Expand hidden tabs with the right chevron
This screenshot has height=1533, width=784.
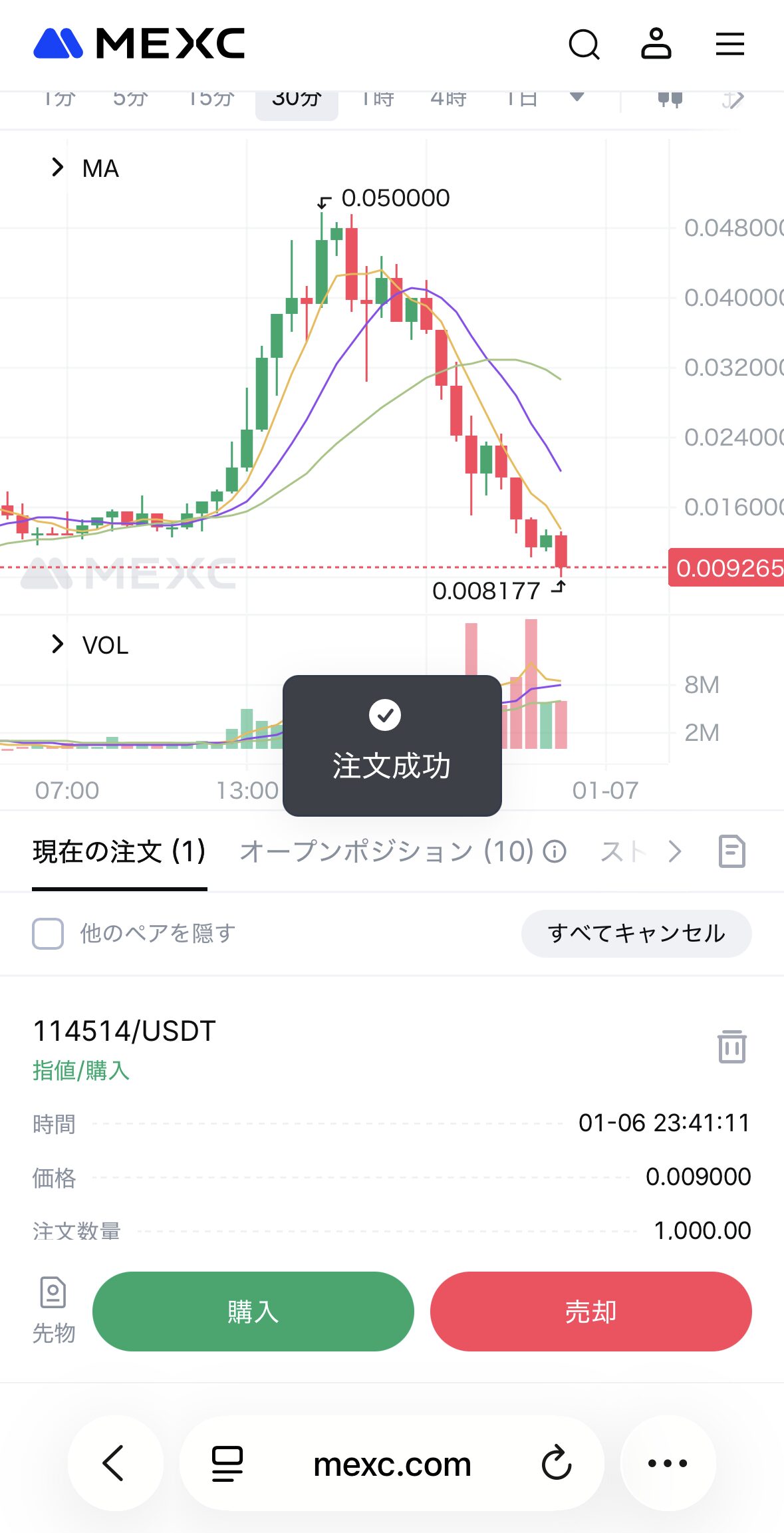(674, 852)
